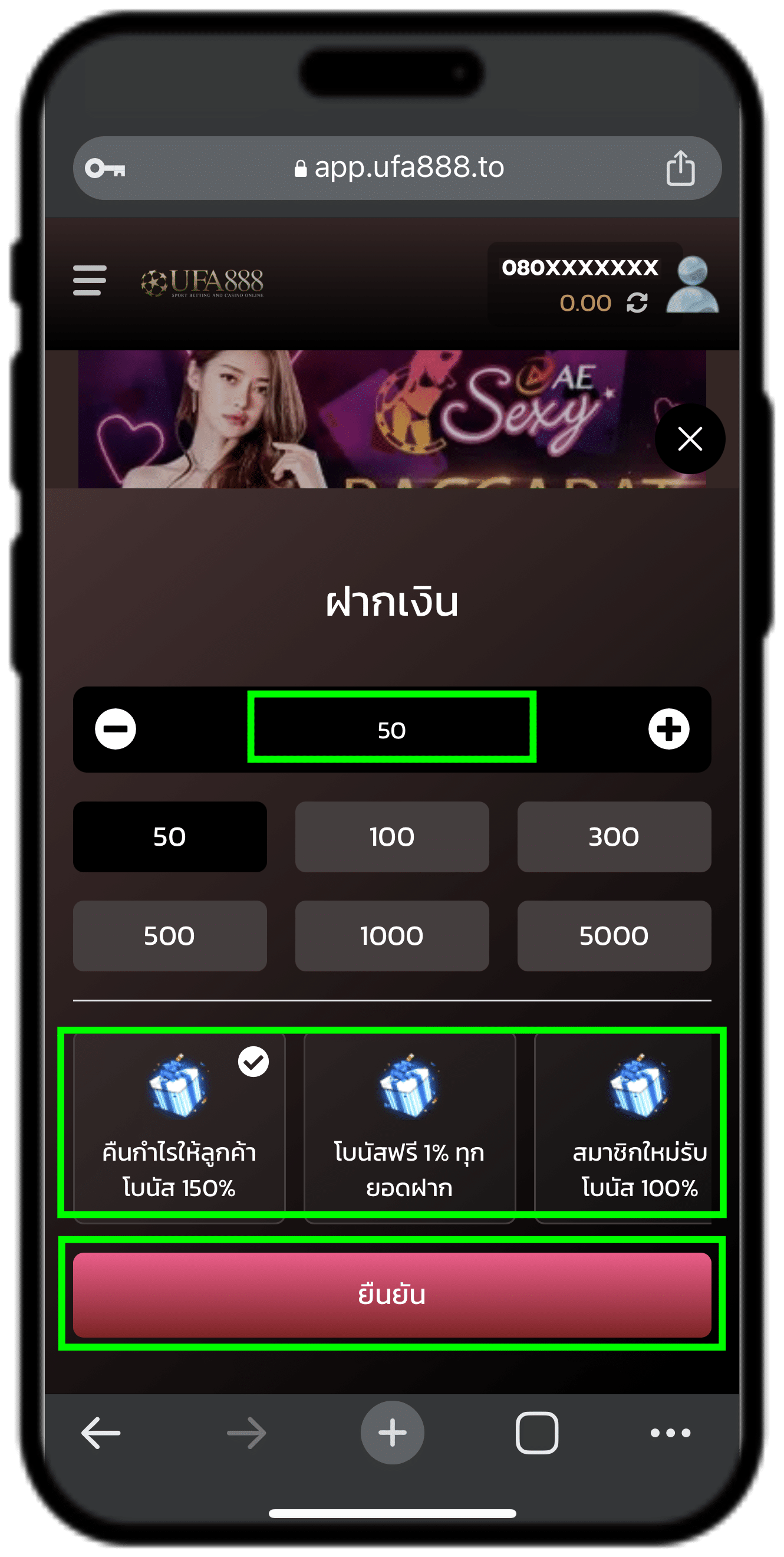Set deposit amount to 5000
784x1557 pixels.
pyautogui.click(x=614, y=935)
